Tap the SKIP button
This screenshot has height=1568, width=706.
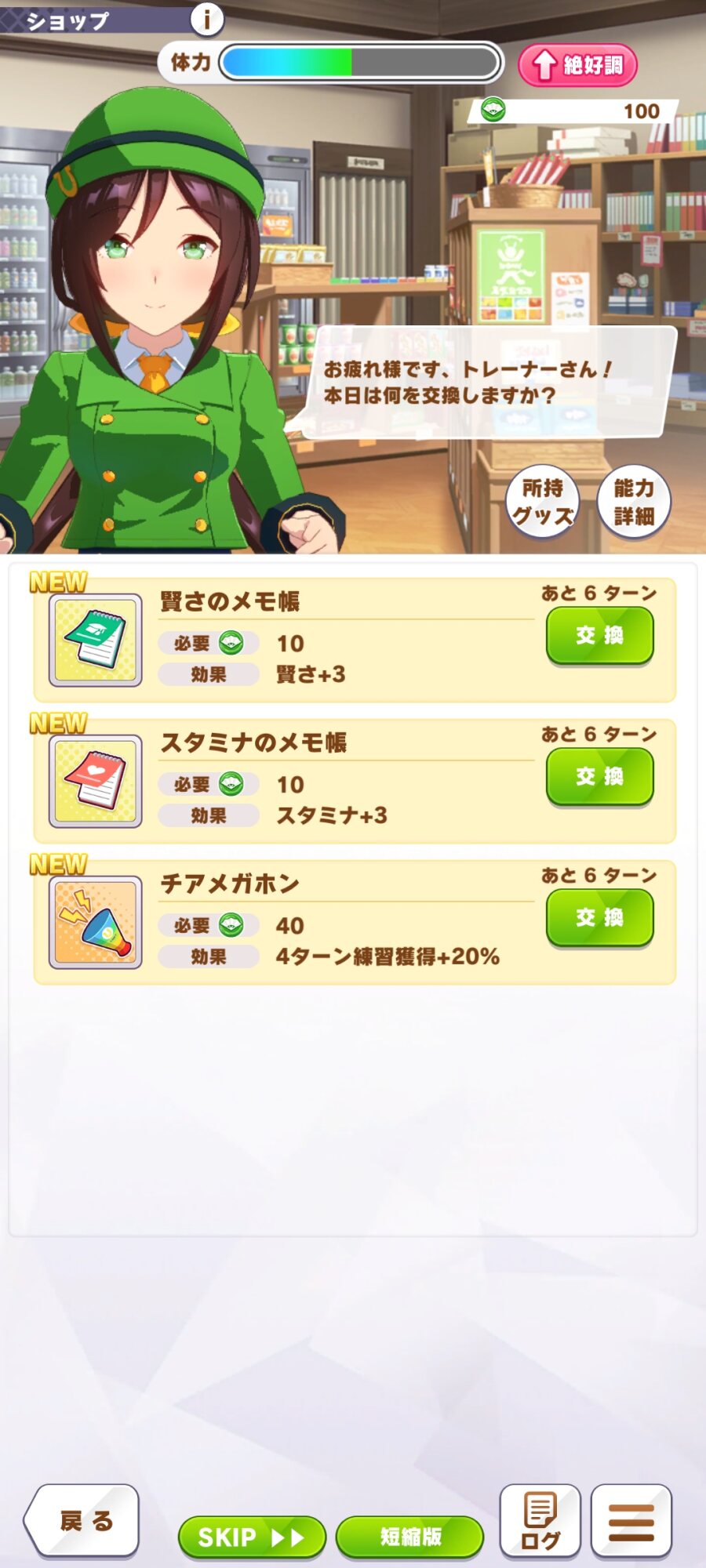pyautogui.click(x=251, y=1537)
